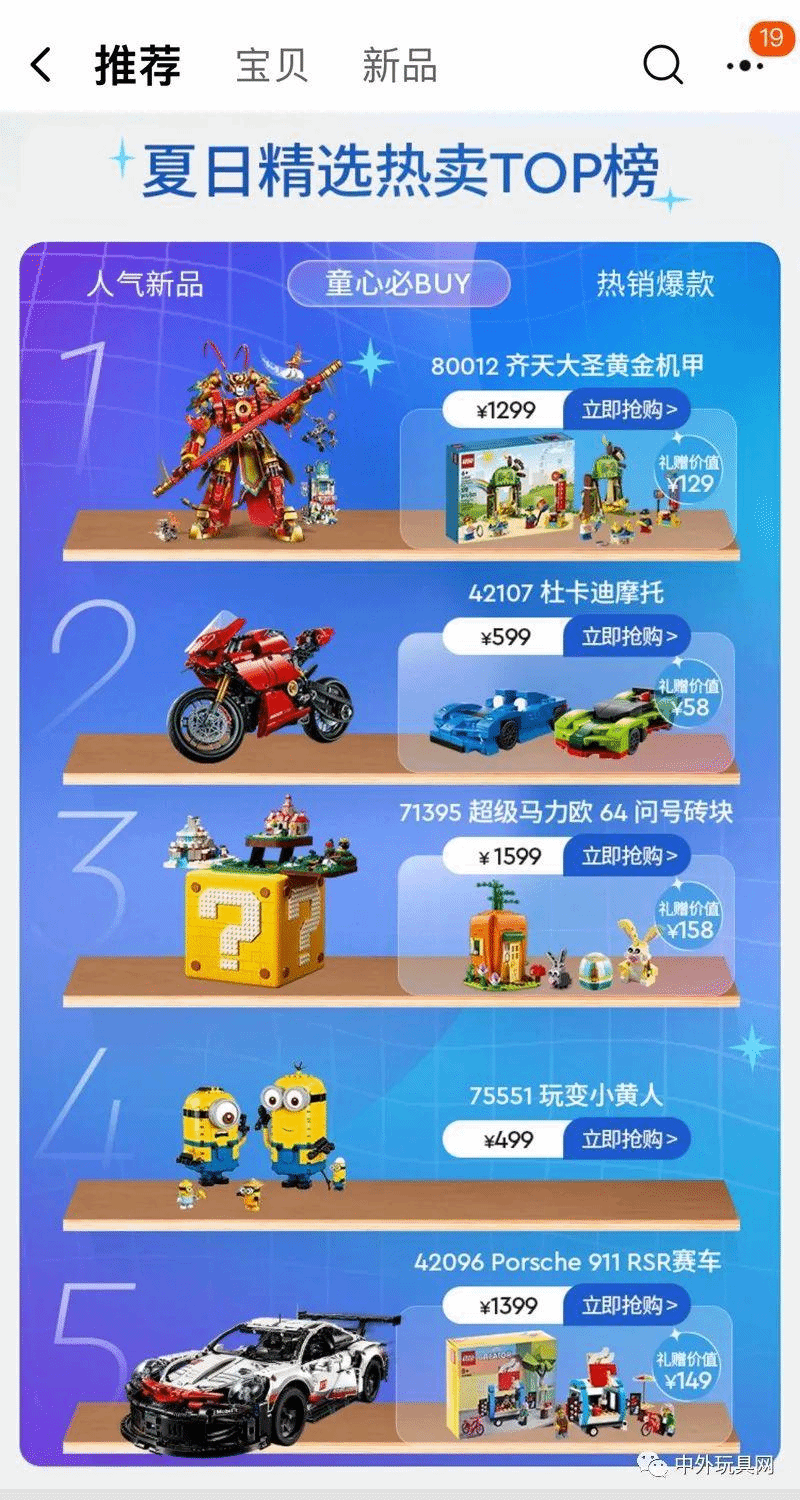The height and width of the screenshot is (1500, 800).
Task: Select the 童心必BUY list
Action: pos(398,284)
